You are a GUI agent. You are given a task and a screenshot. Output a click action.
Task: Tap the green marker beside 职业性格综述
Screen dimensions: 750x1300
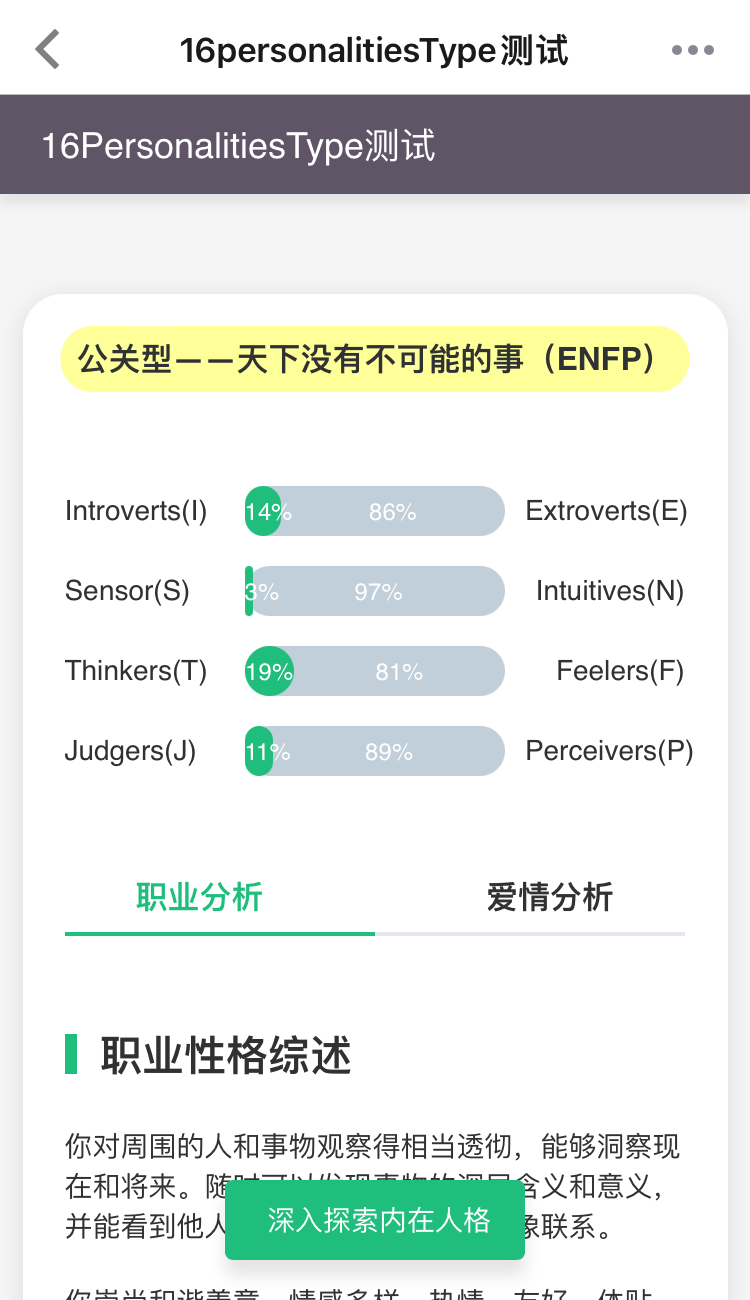tap(70, 1055)
